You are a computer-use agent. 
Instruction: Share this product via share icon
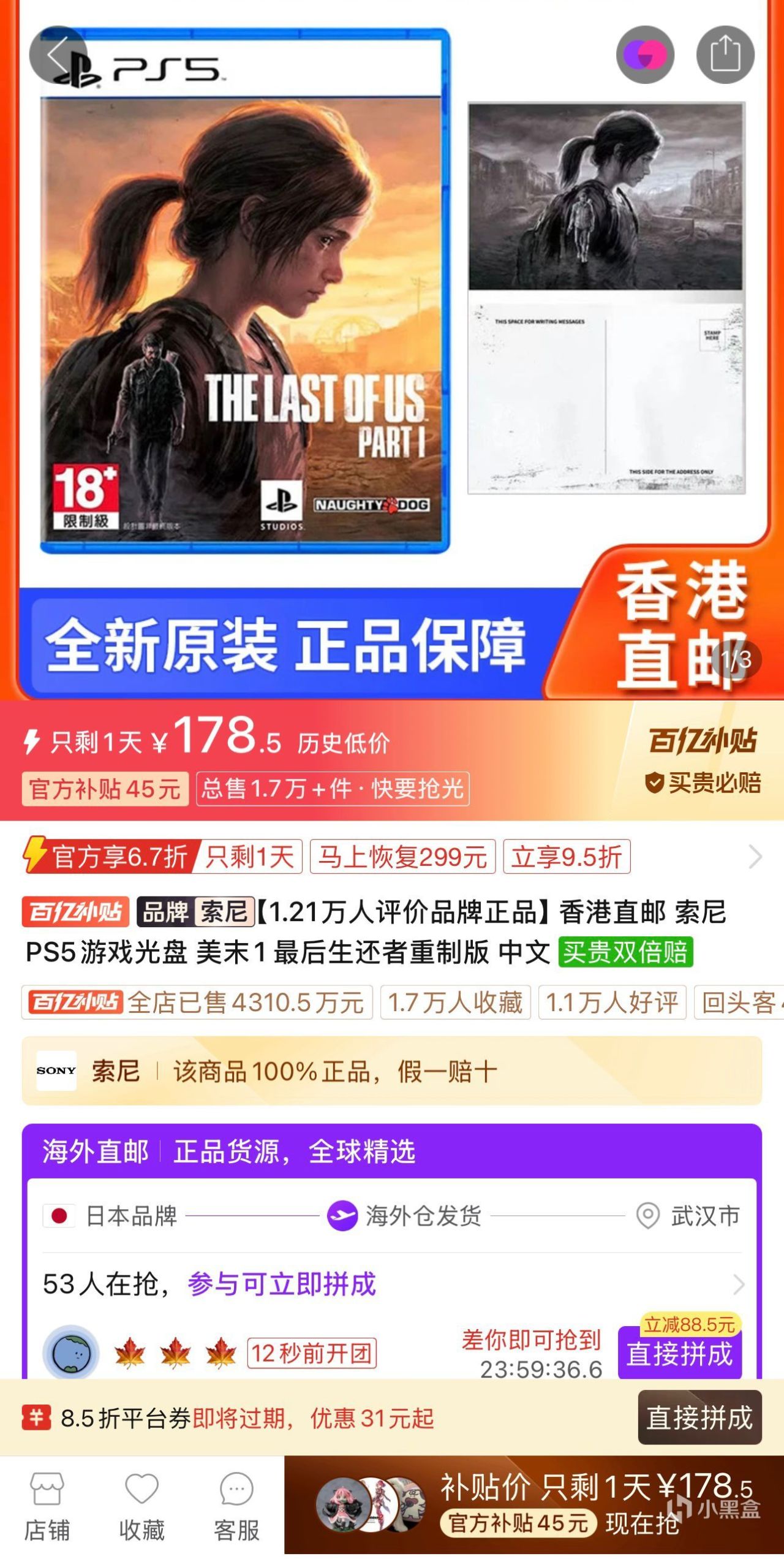[x=725, y=55]
